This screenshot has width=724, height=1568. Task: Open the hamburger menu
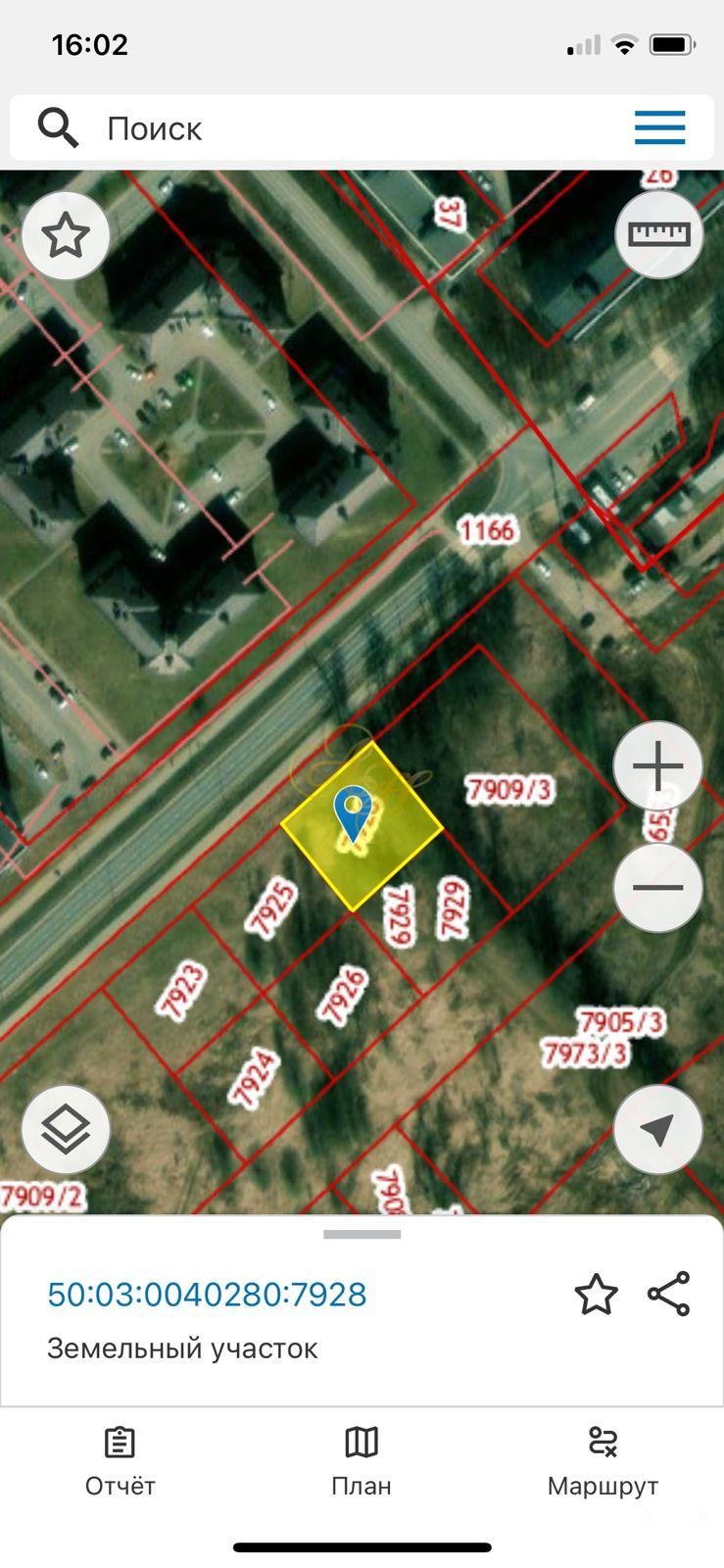tap(659, 127)
